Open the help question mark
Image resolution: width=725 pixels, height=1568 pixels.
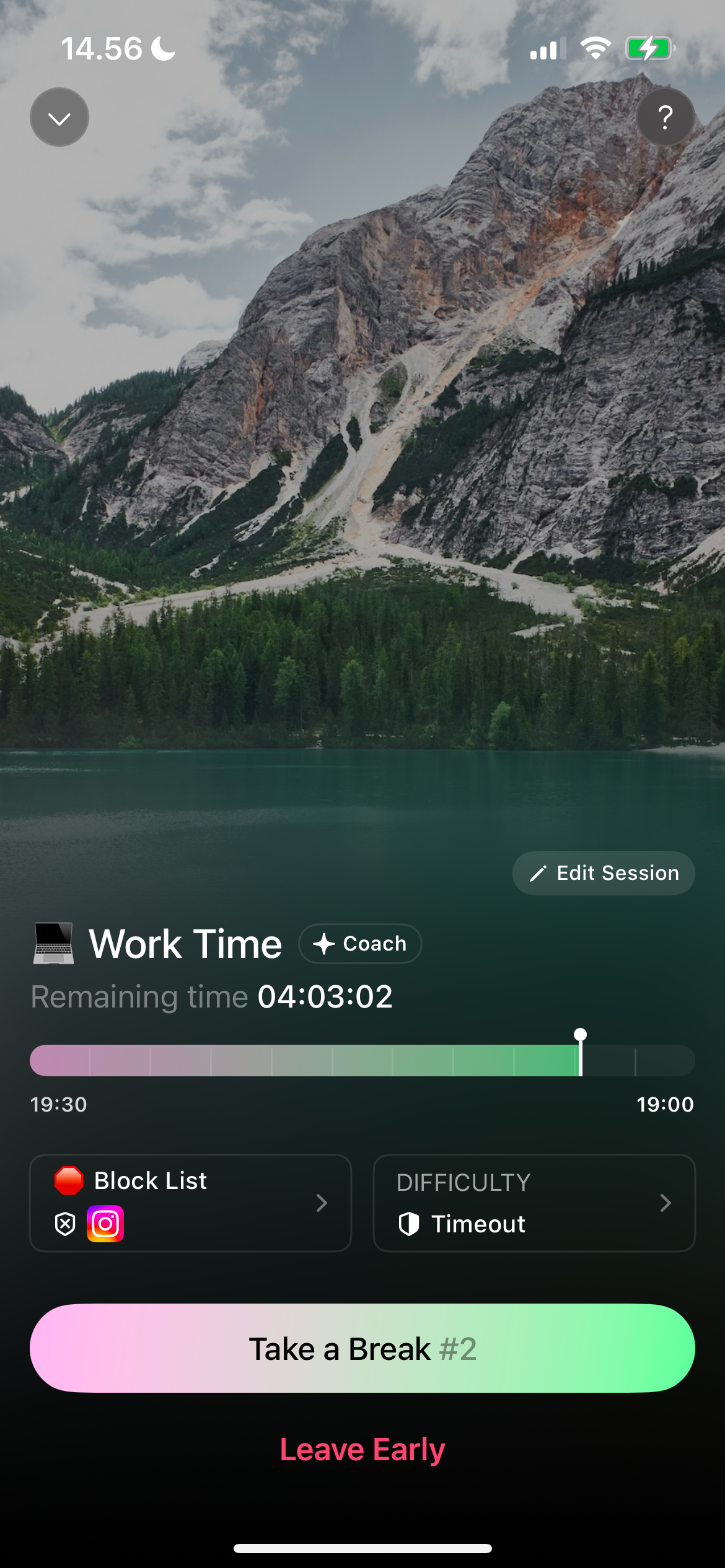pos(666,118)
